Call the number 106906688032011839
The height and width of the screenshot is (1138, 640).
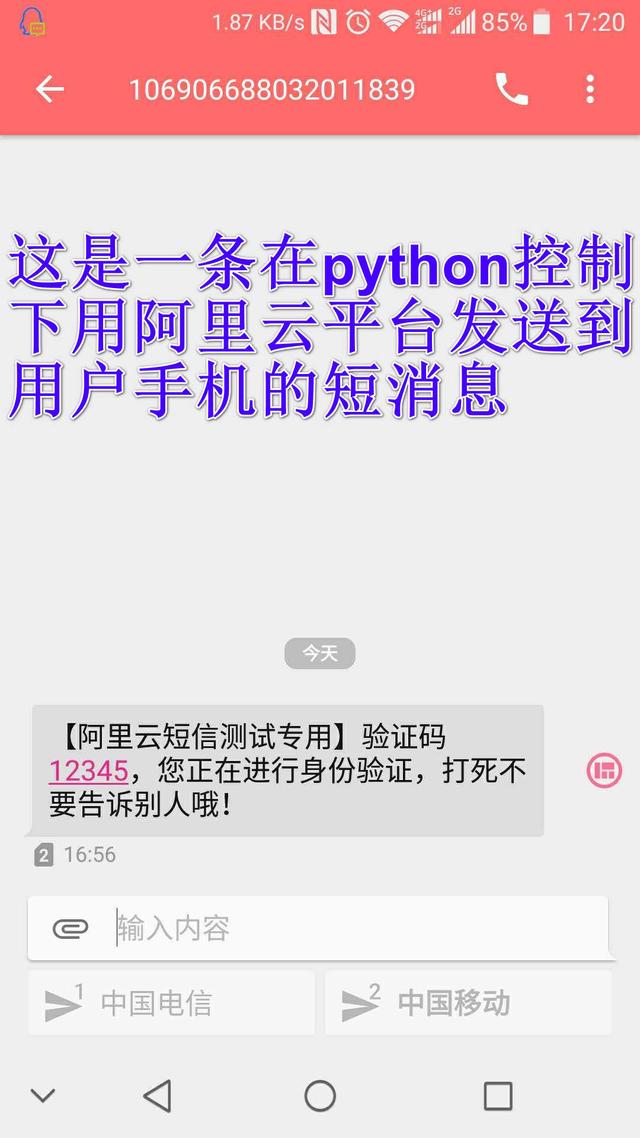[x=511, y=90]
